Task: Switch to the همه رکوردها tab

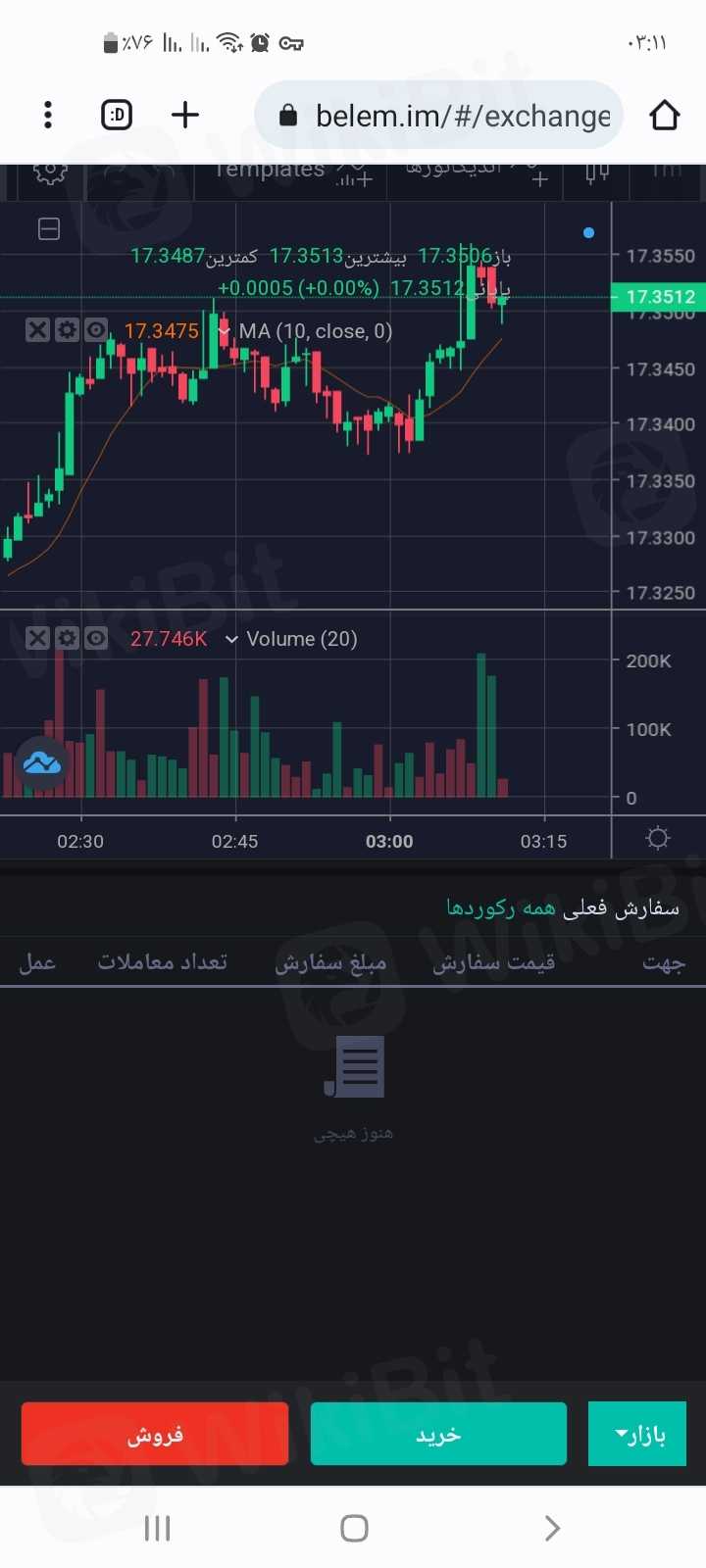Action: point(500,908)
